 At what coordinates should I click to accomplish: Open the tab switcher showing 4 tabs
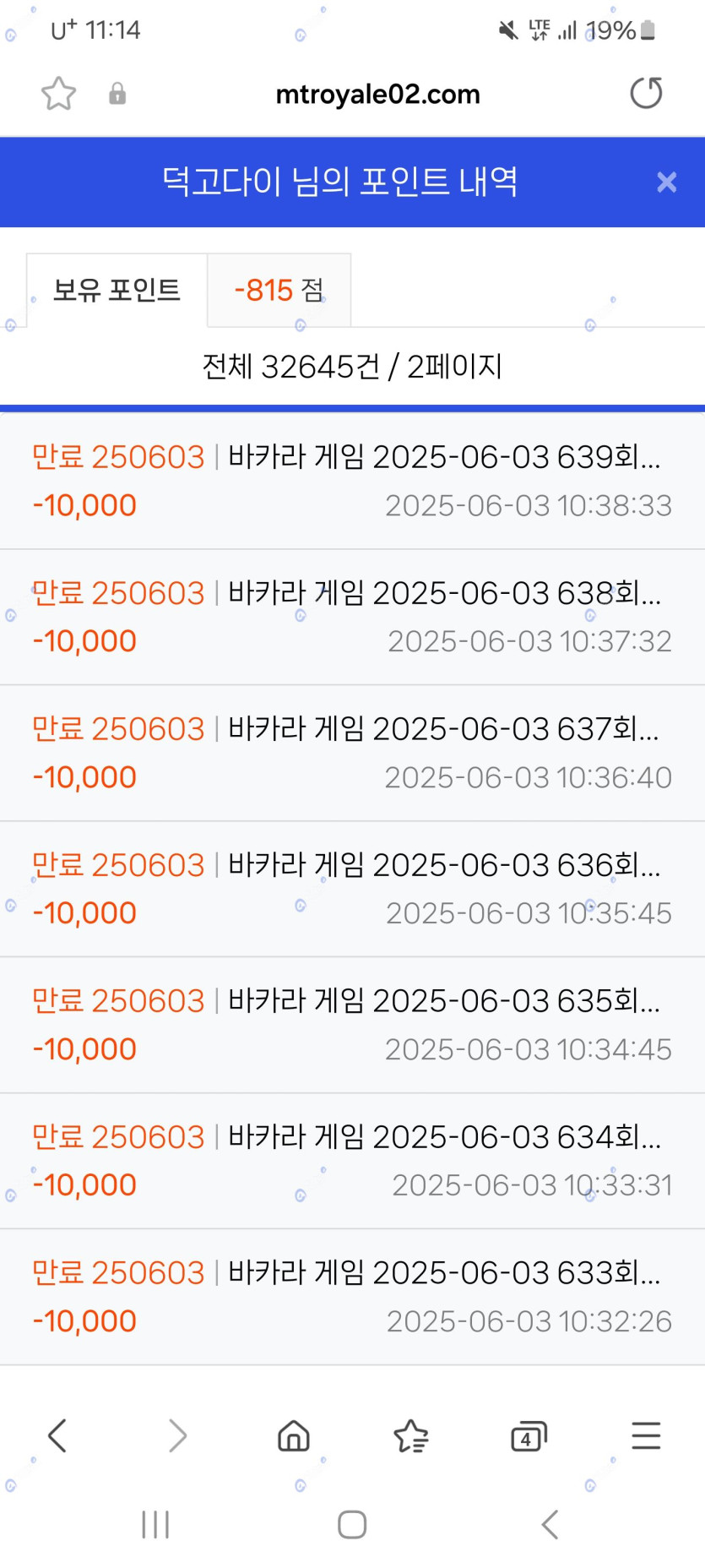pos(529,1436)
